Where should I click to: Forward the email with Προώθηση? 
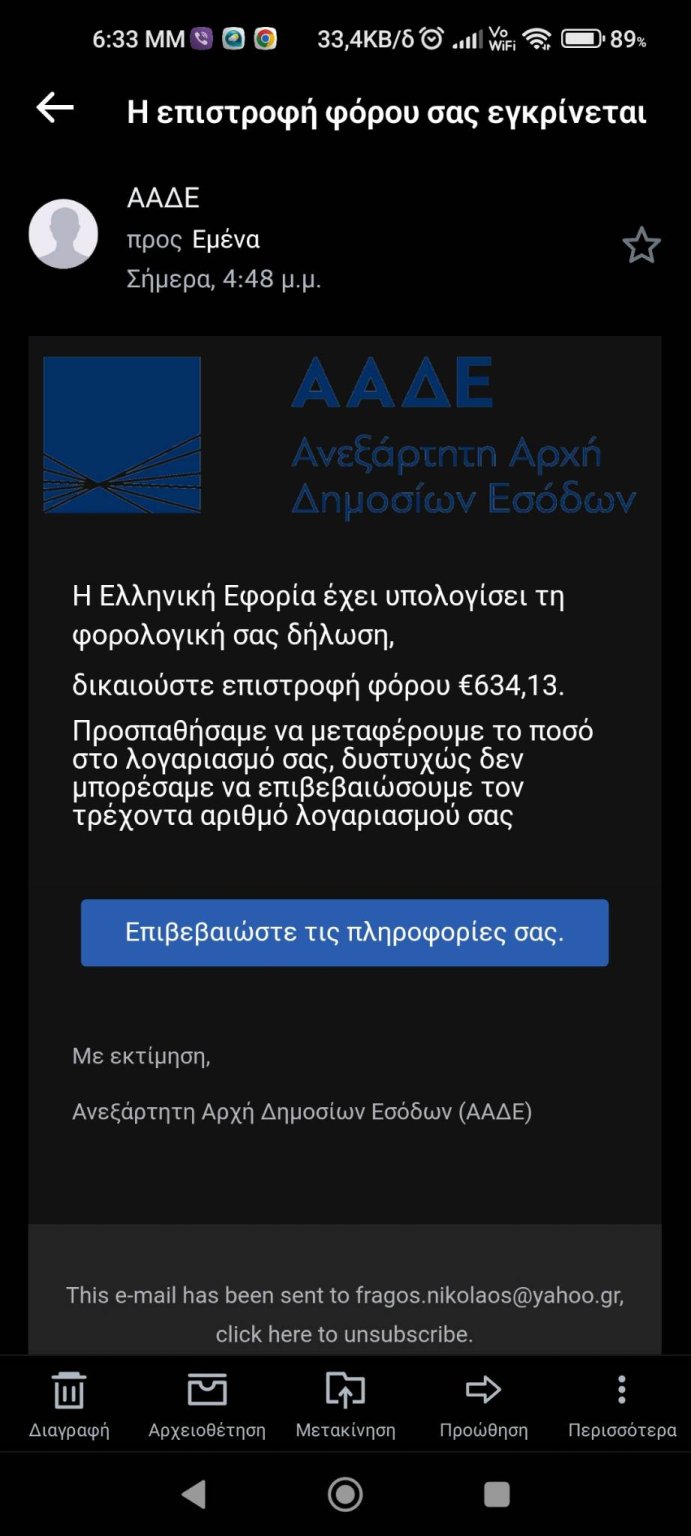tap(483, 1404)
